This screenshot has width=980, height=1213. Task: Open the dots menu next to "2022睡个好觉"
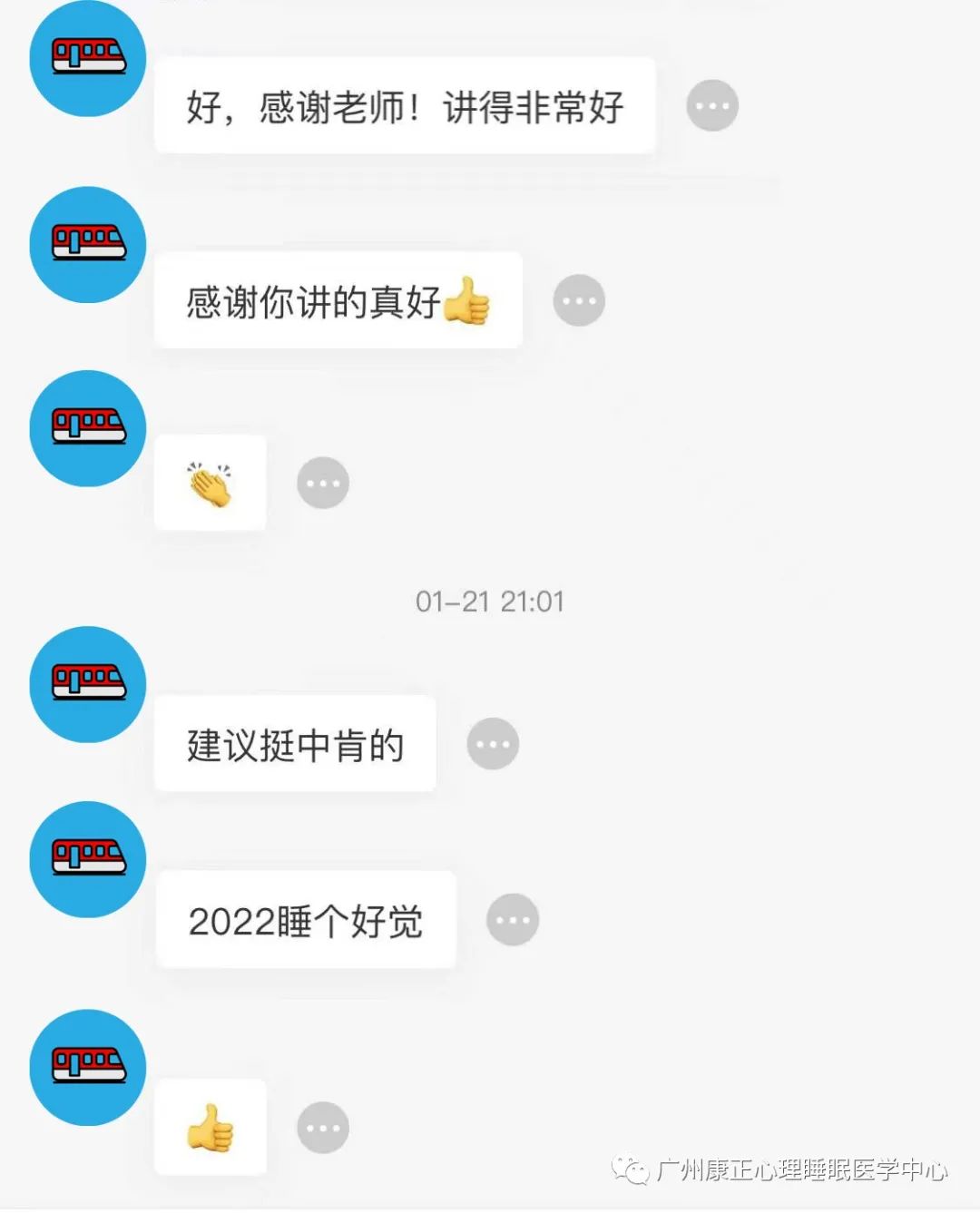(513, 920)
